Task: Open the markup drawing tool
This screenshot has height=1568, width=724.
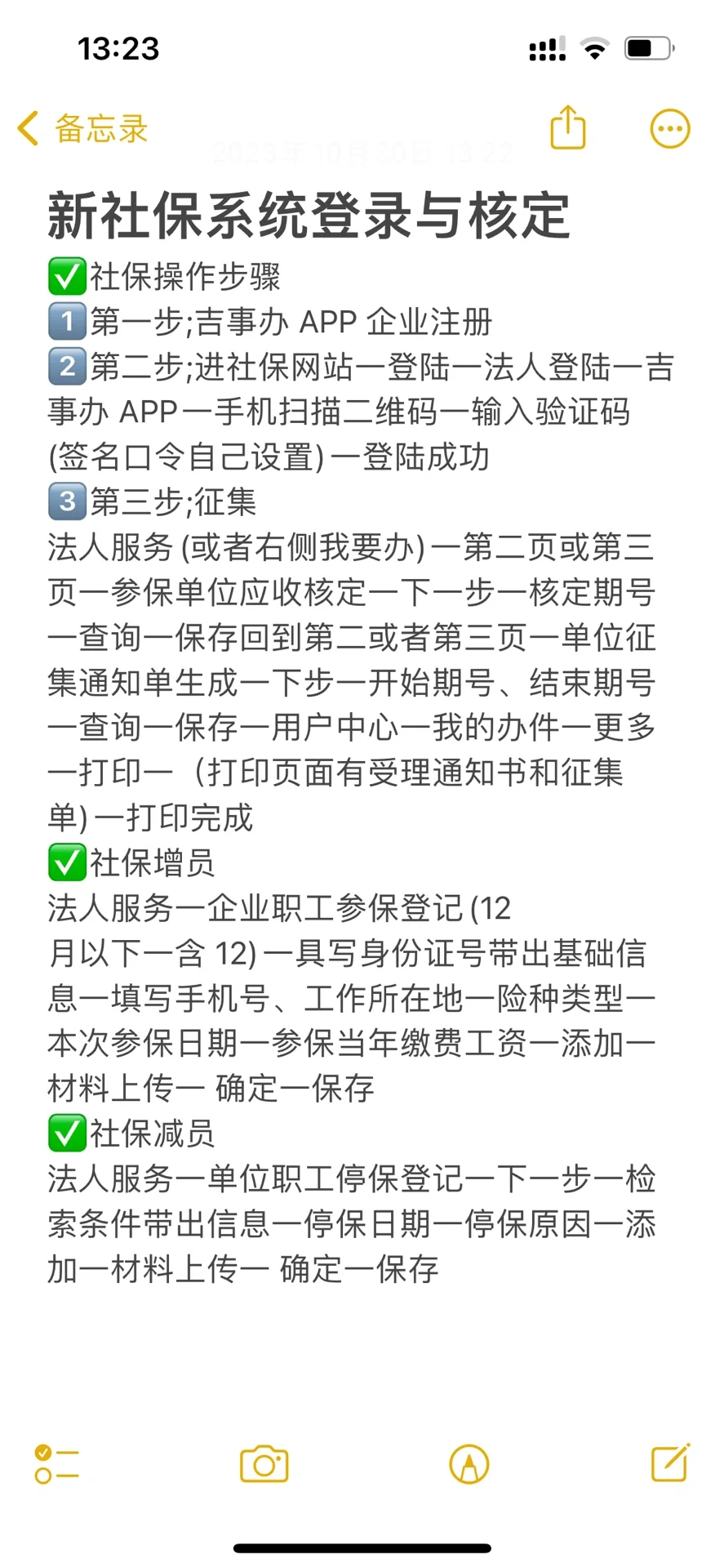Action: tap(469, 1463)
